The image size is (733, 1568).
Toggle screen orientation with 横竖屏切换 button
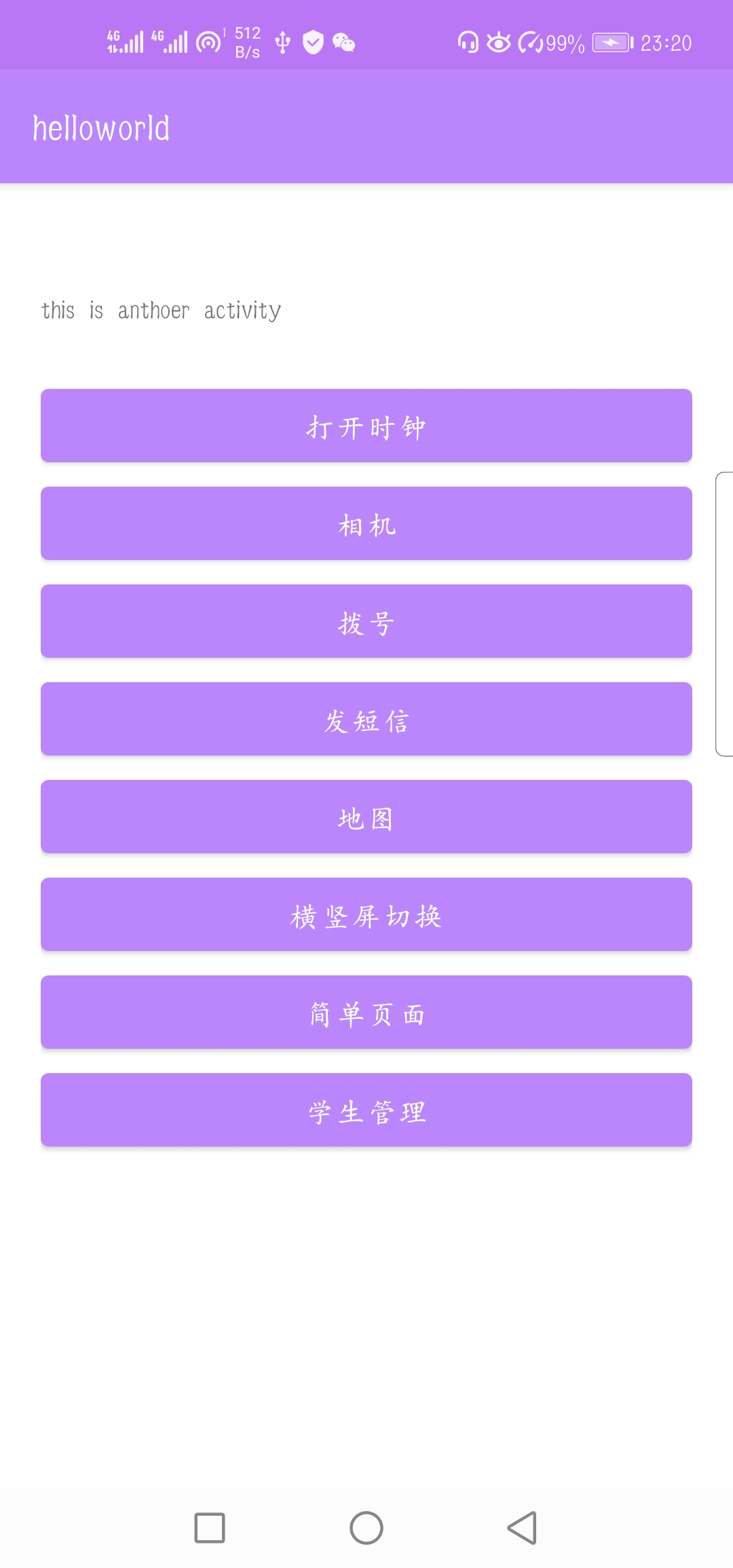(366, 914)
